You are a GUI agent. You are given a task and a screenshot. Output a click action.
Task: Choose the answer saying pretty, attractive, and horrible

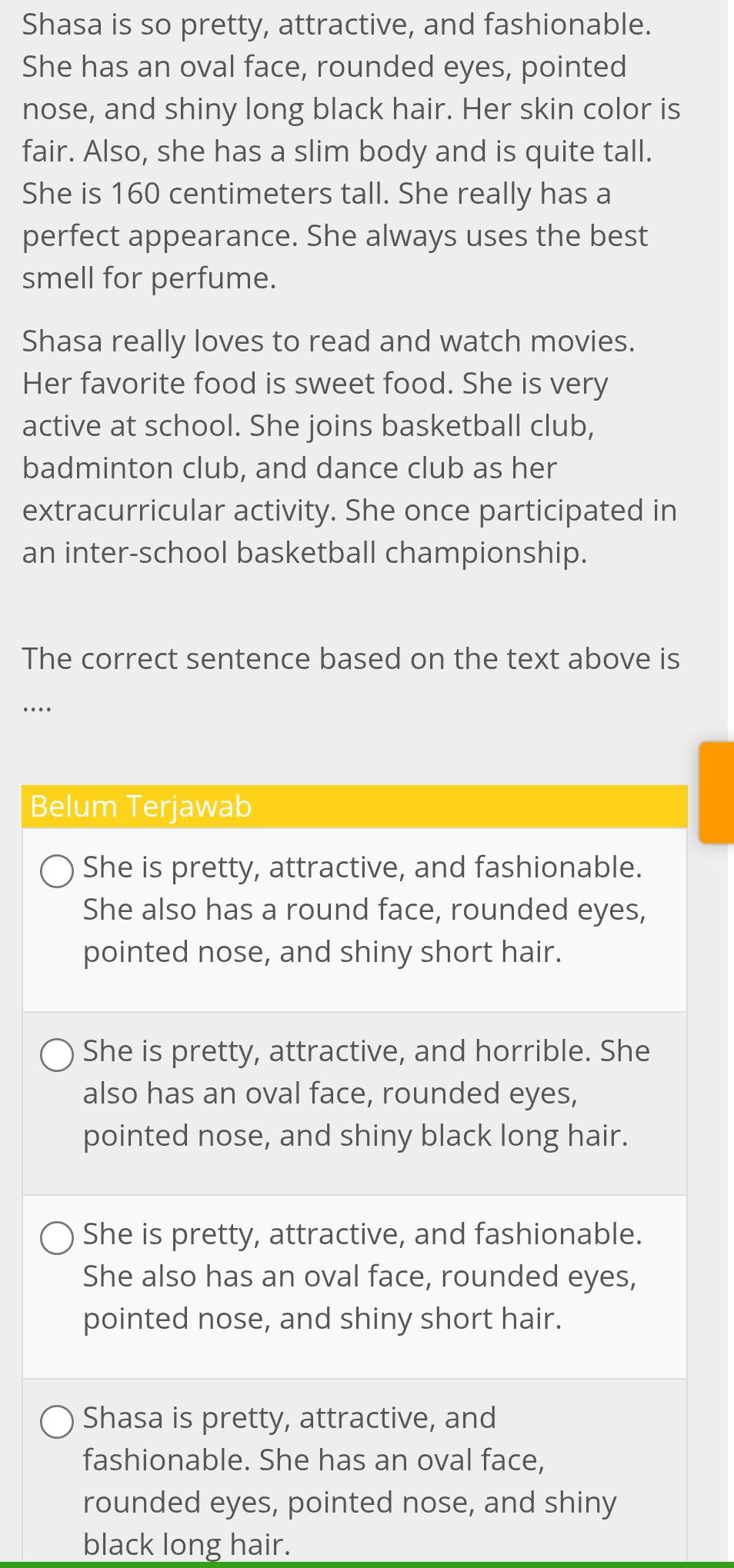coord(57,1055)
